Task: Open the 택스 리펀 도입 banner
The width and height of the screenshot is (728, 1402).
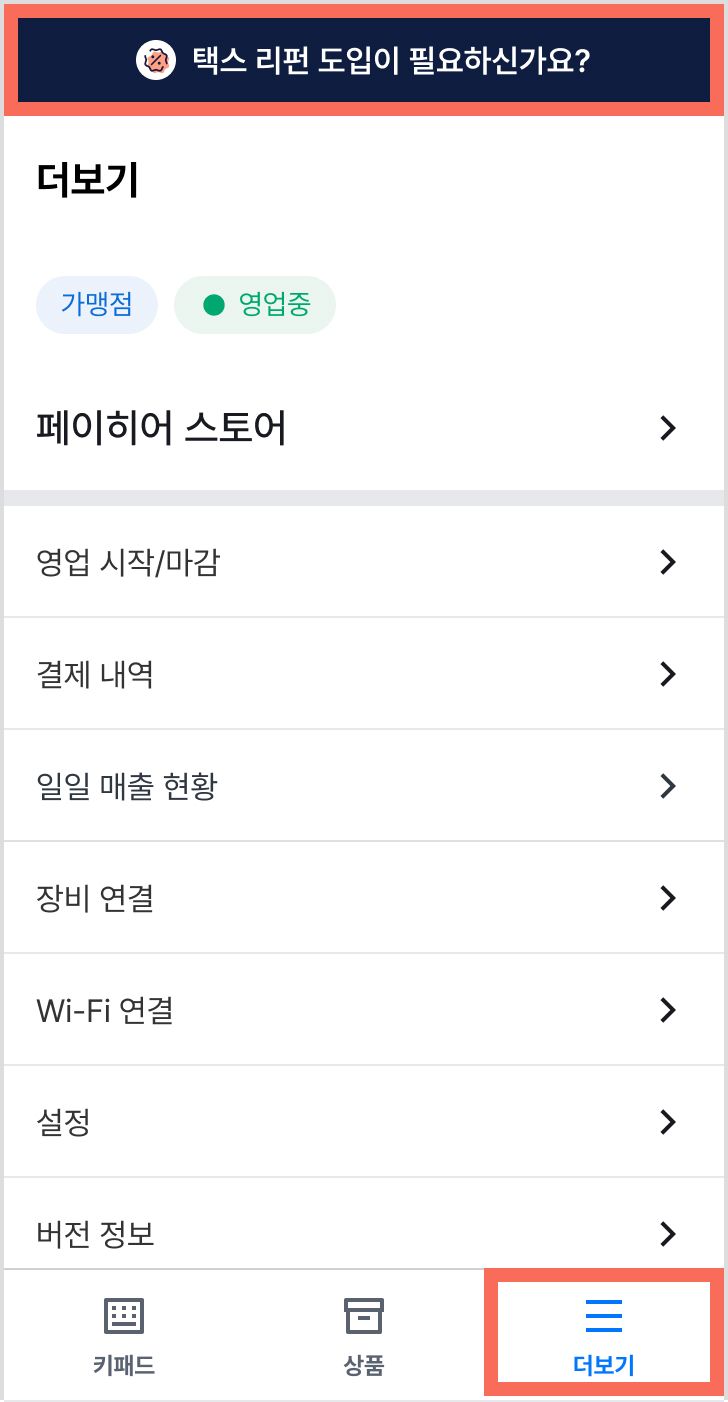Action: tap(364, 61)
